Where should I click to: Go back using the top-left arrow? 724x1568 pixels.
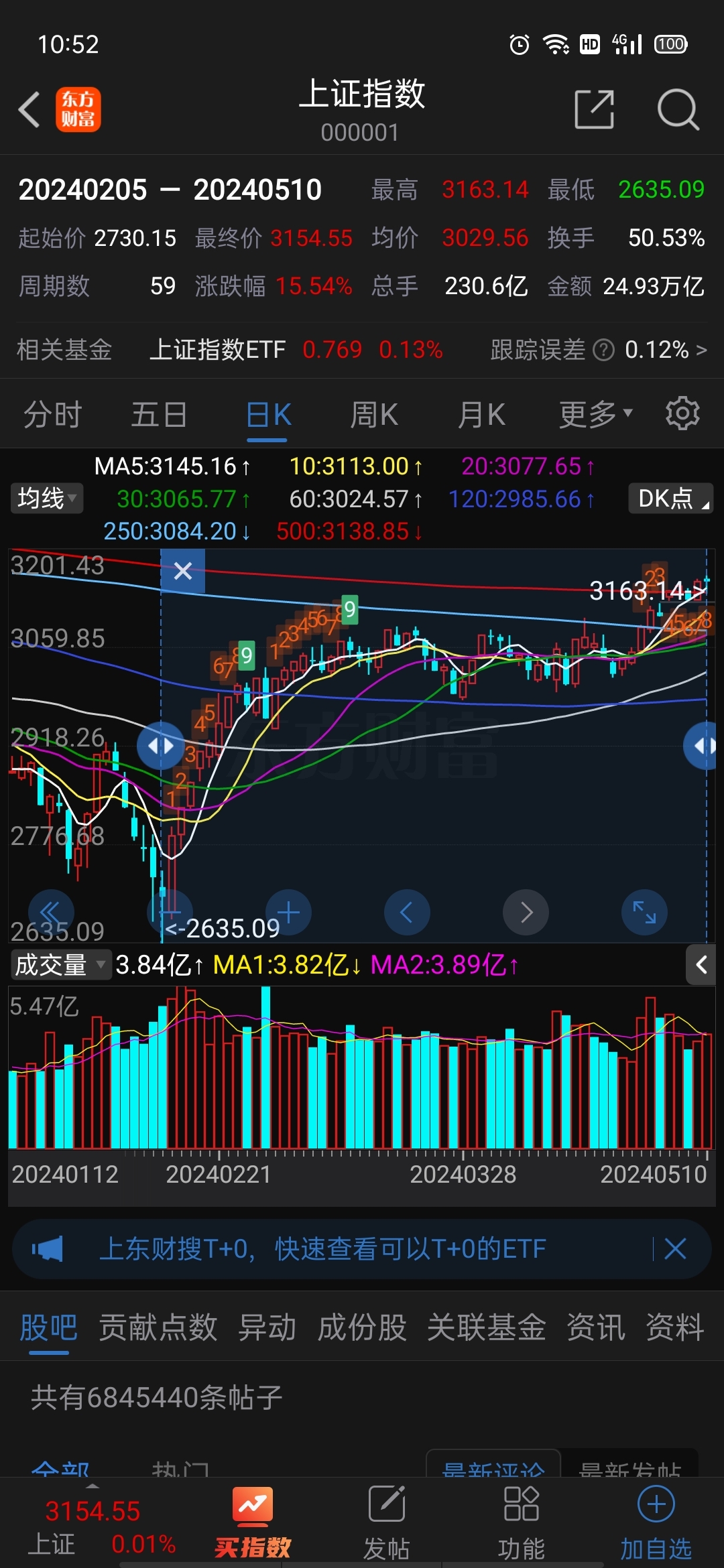click(x=29, y=109)
